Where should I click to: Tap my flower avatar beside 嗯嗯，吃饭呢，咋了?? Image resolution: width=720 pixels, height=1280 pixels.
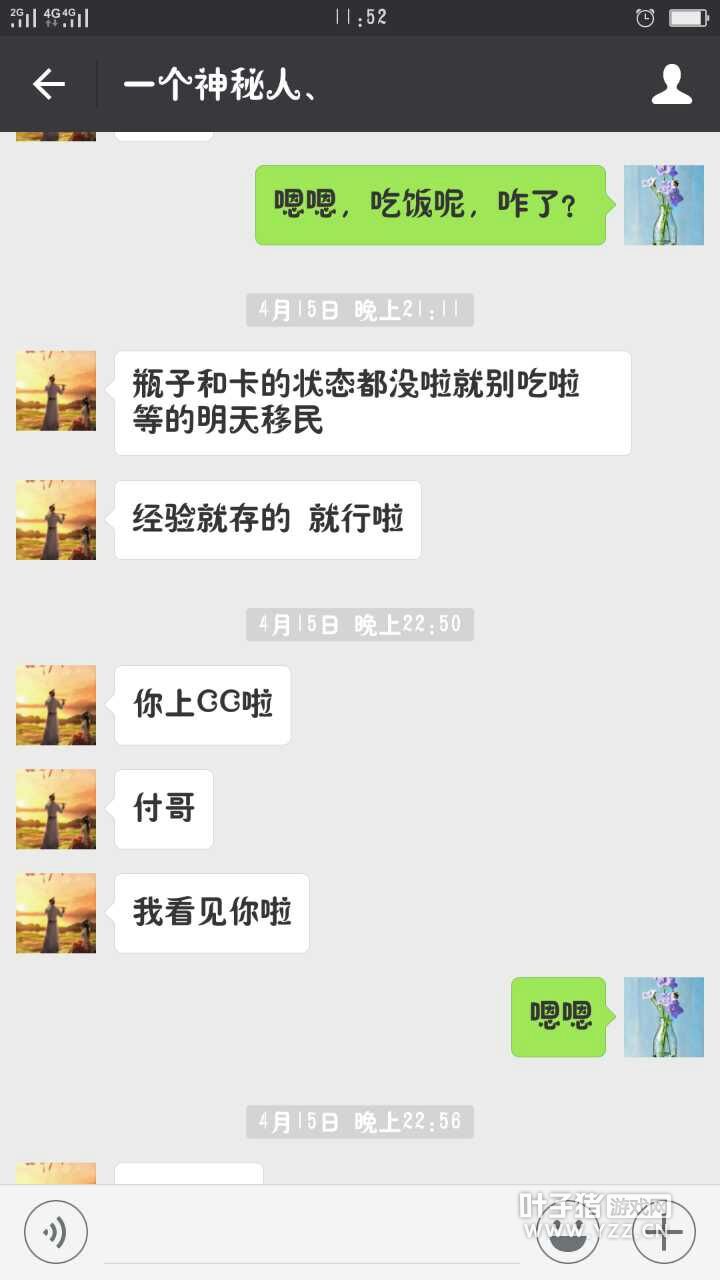click(664, 205)
